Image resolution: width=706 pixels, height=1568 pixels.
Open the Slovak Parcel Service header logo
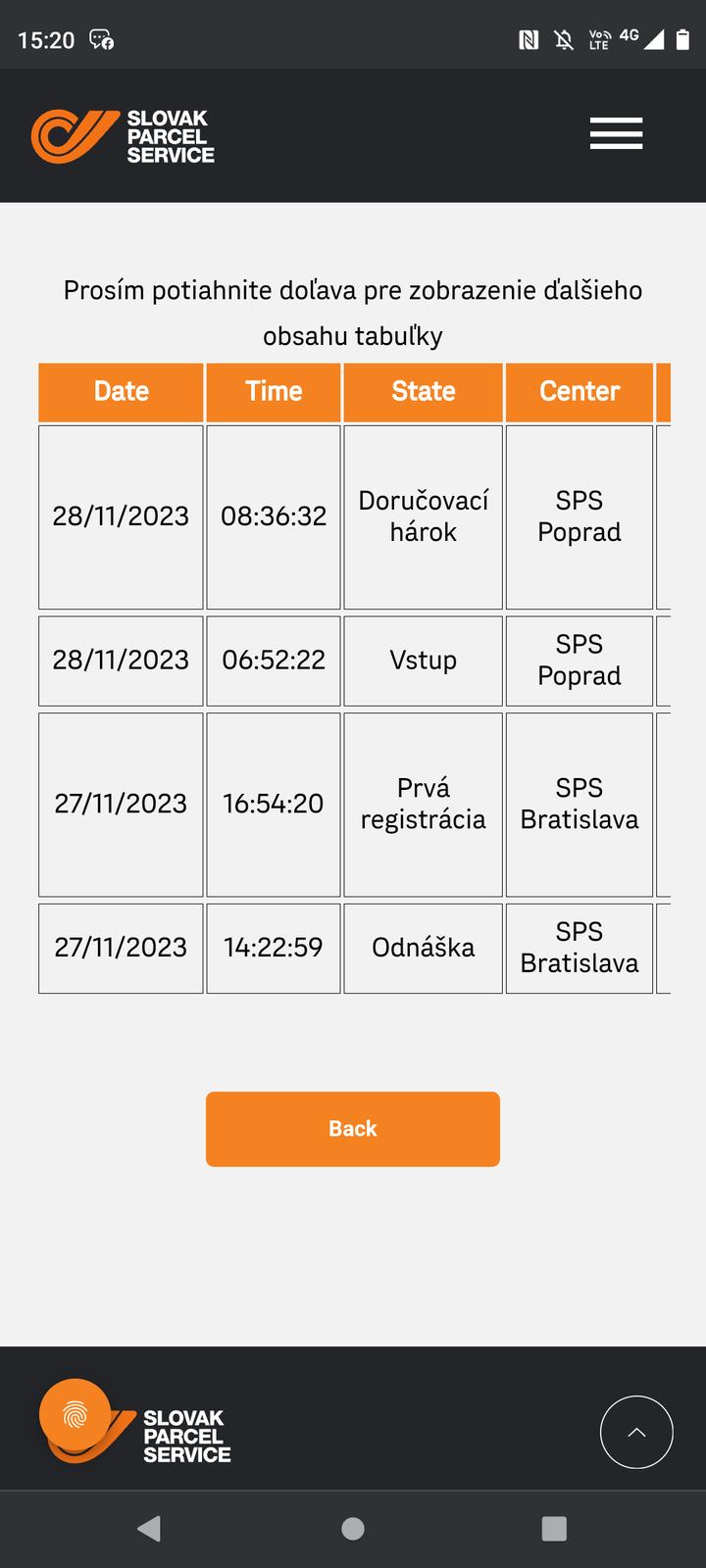124,136
